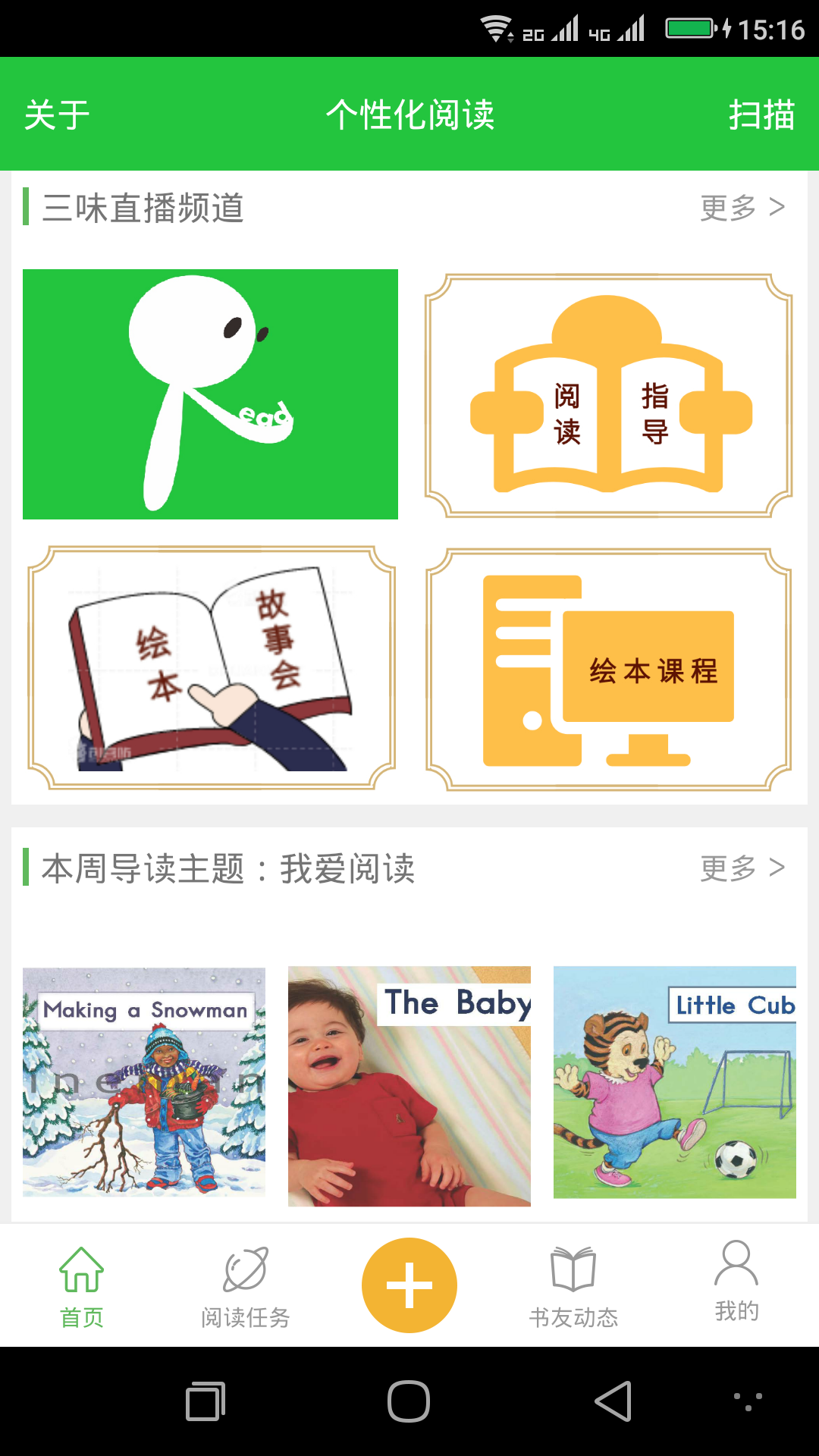Open the book Making a Snowman
This screenshot has height=1456, width=819.
(144, 1083)
